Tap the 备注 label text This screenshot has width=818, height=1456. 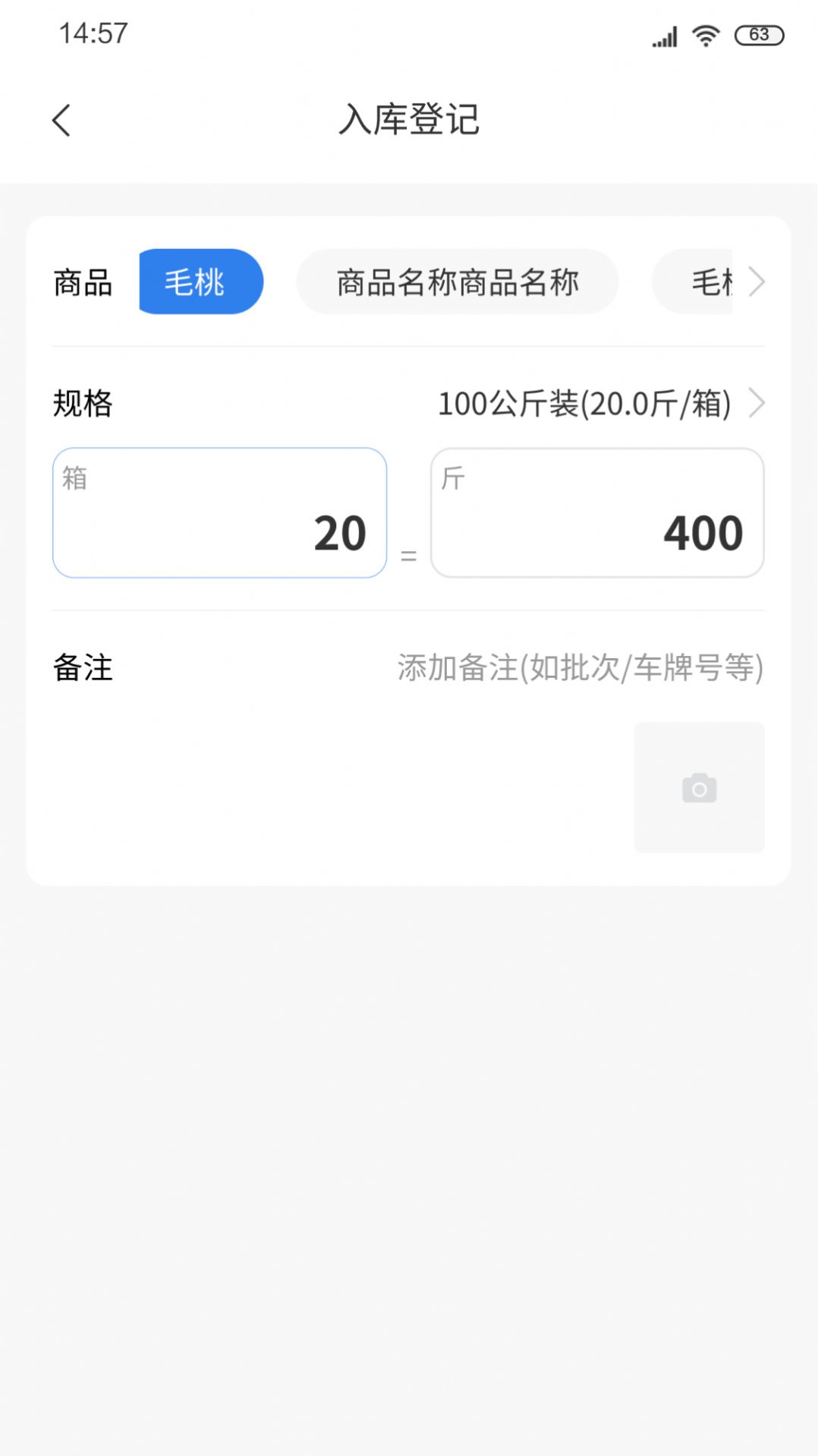[82, 670]
